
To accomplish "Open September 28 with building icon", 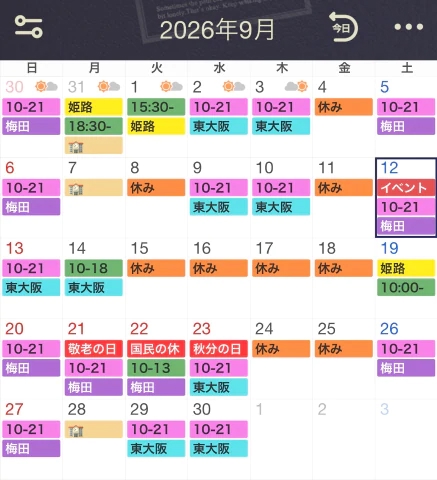I will (x=94, y=439).
